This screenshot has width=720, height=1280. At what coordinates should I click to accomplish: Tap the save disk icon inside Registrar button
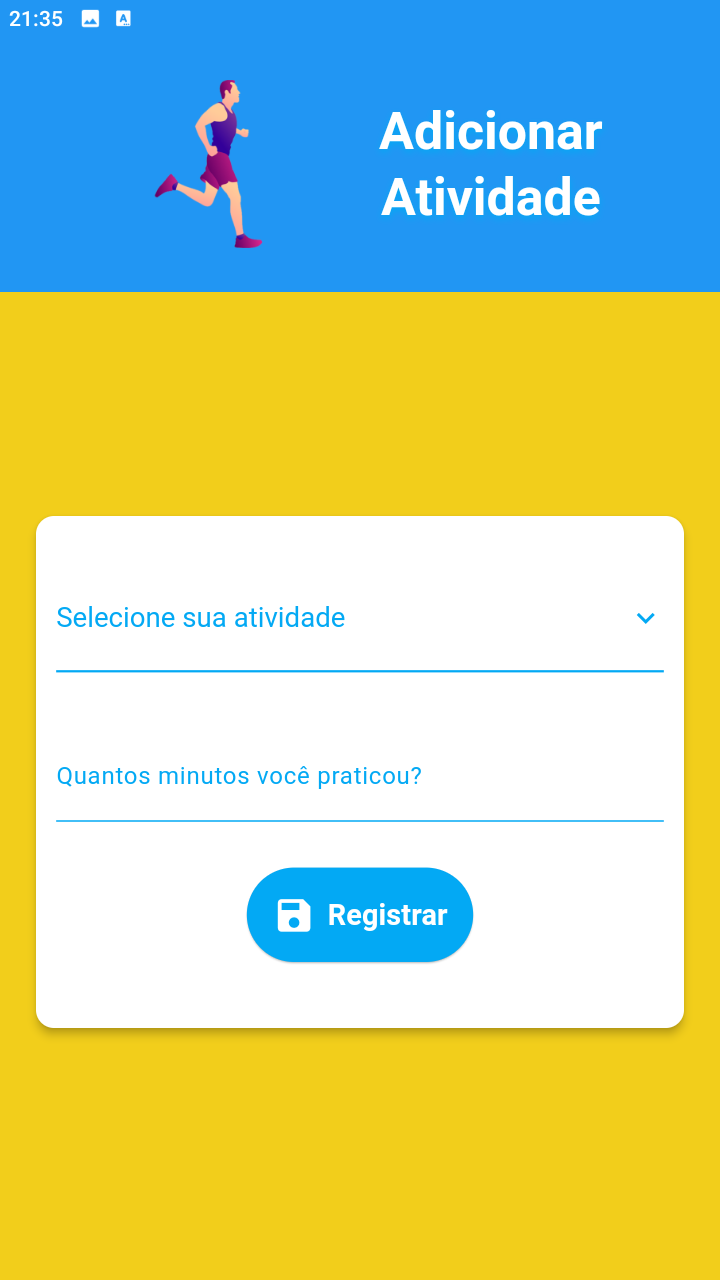293,914
